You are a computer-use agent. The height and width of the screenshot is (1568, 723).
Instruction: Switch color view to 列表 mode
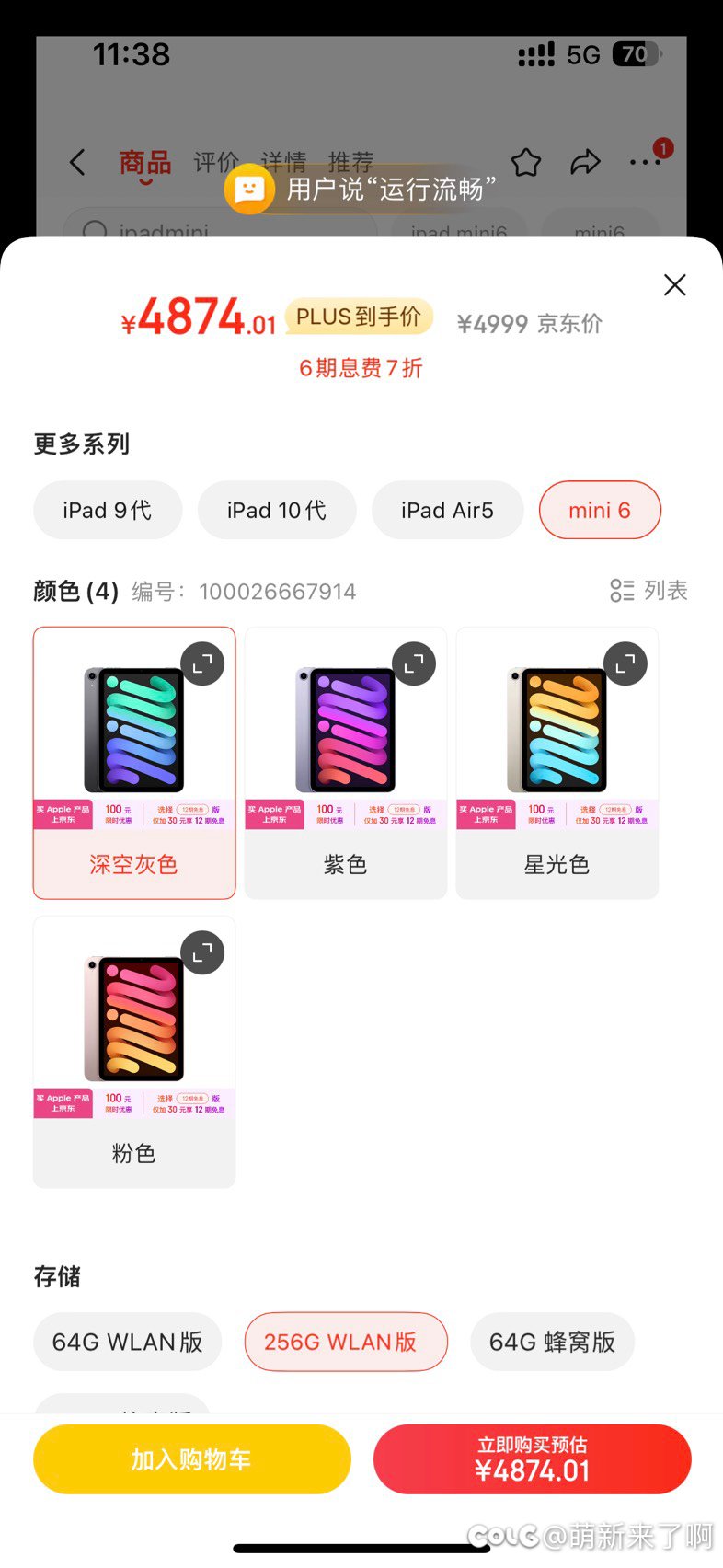click(x=649, y=591)
